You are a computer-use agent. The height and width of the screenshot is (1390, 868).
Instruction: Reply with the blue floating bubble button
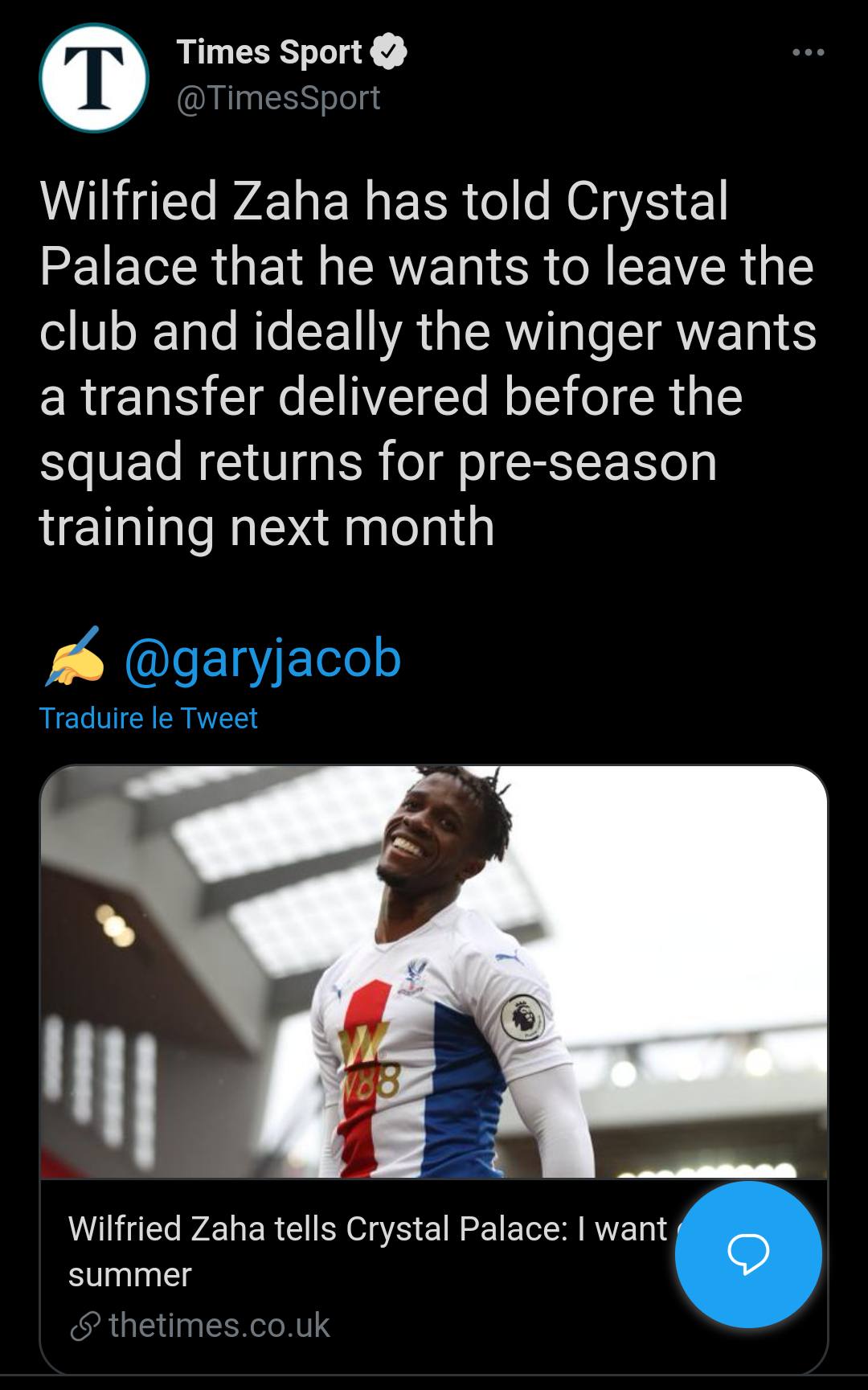(748, 1254)
